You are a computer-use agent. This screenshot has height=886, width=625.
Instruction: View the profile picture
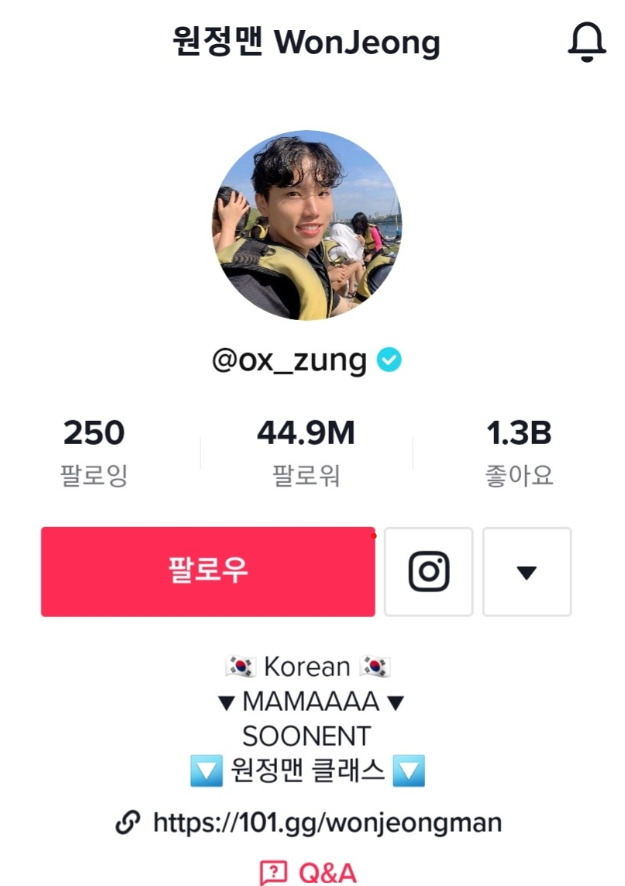click(x=306, y=225)
